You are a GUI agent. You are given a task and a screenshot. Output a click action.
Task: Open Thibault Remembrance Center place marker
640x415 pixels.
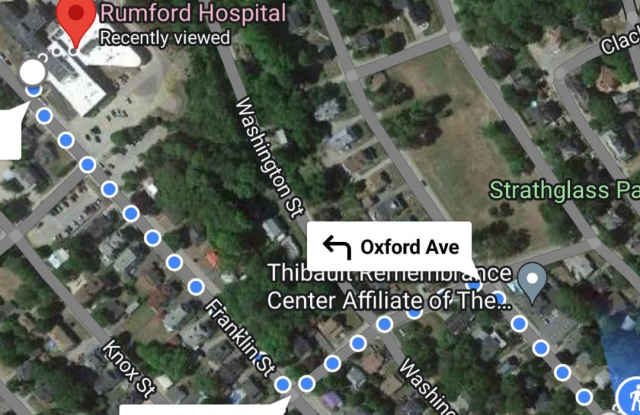pos(535,280)
